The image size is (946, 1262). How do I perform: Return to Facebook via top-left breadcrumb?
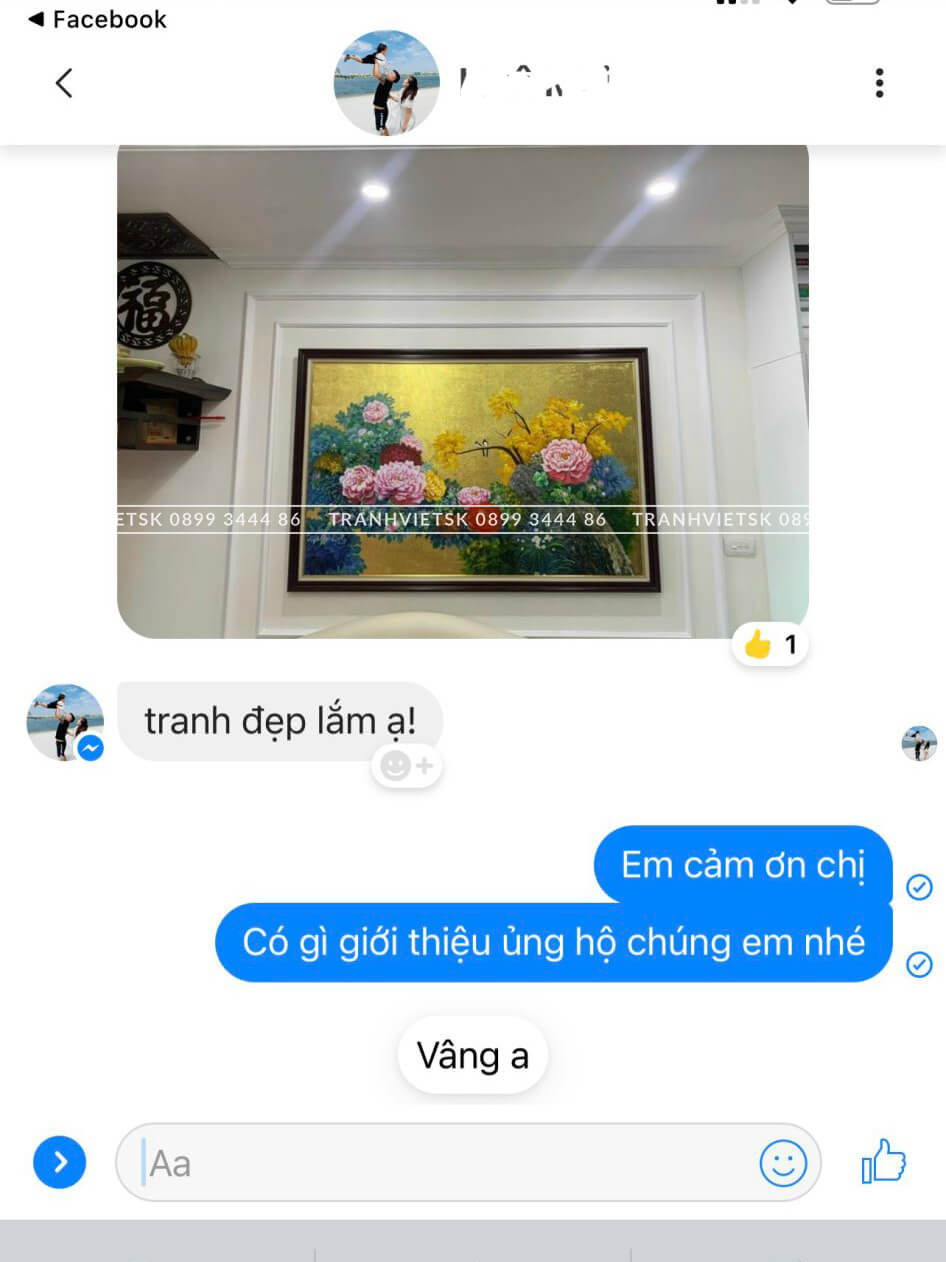click(x=97, y=19)
